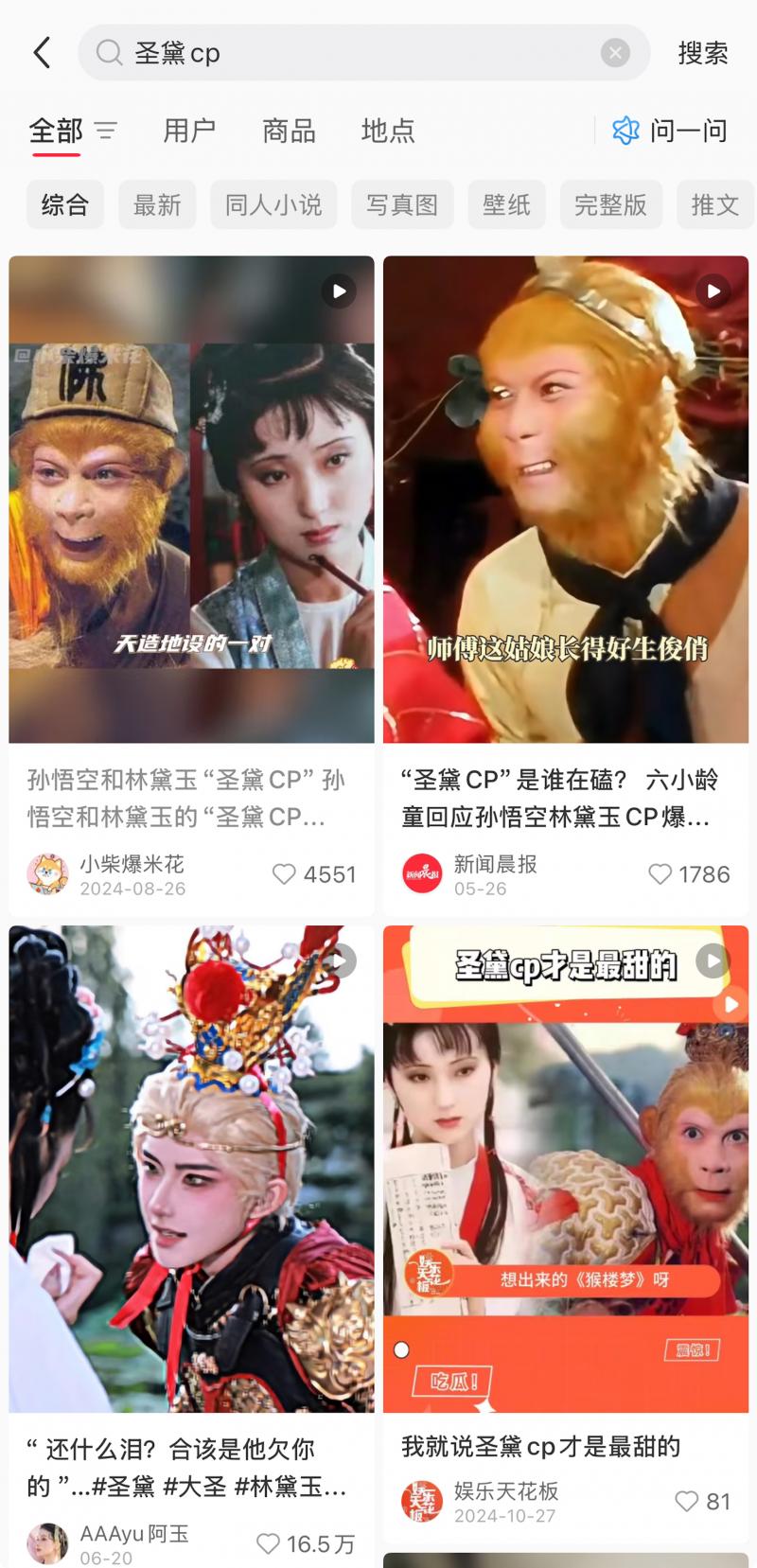Viewport: 757px width, 1568px height.
Task: Open the 新闻晨报 video about 六小龄童
Action: pos(565,499)
